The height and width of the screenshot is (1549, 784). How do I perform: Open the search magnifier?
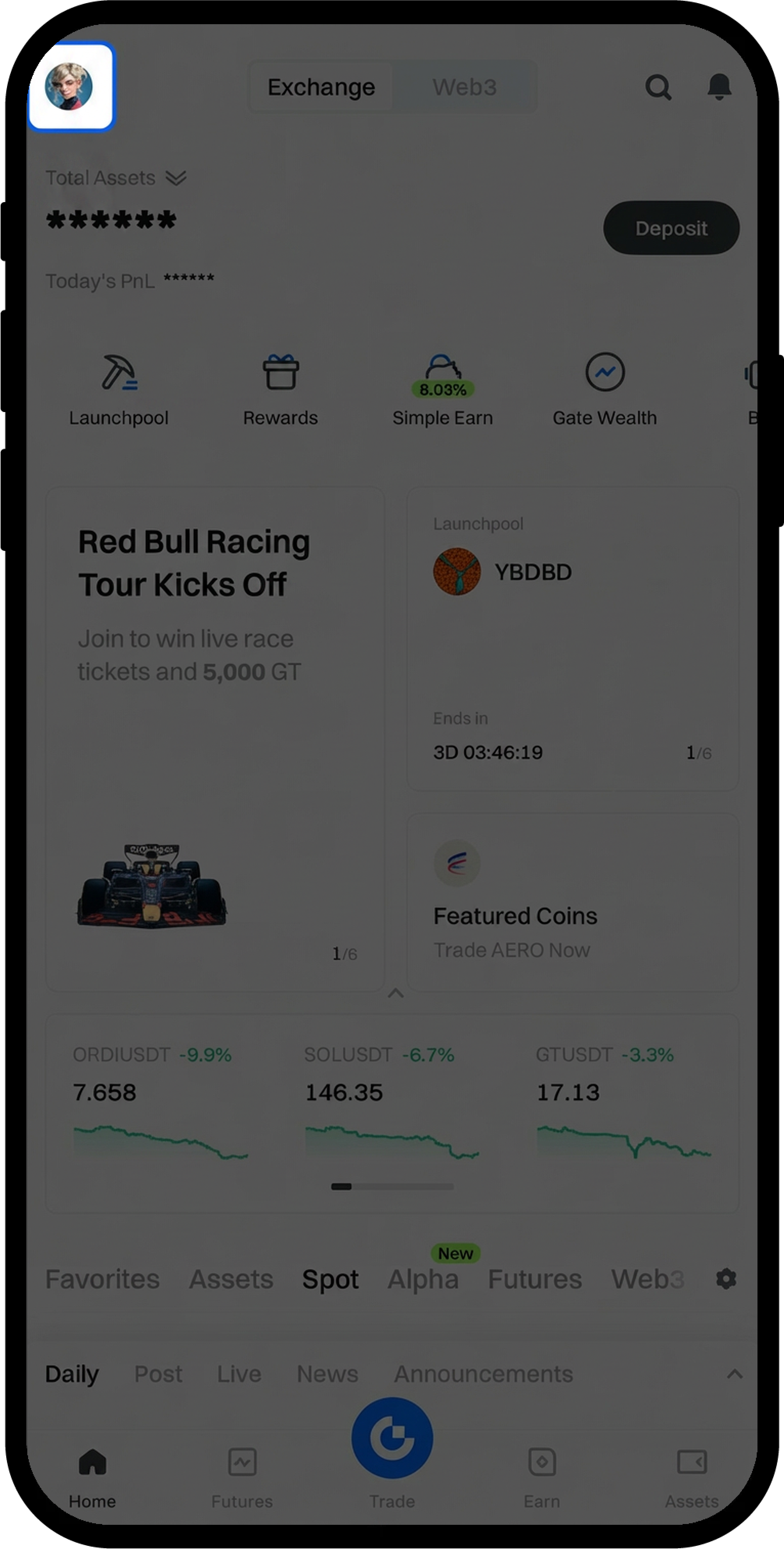658,88
